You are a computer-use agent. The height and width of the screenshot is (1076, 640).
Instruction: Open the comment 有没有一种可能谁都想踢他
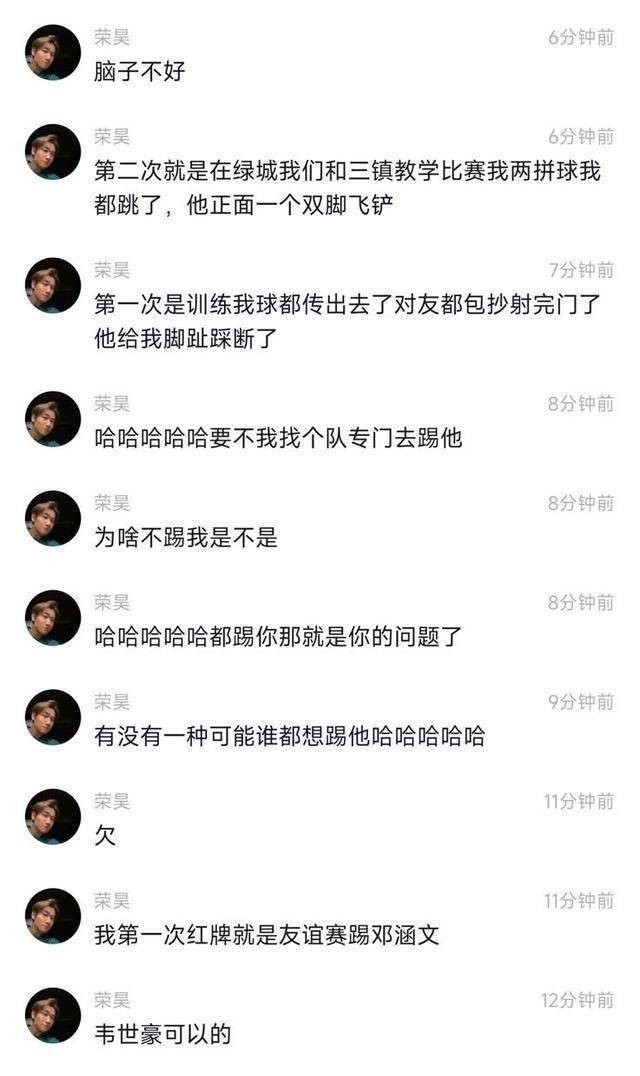[289, 736]
